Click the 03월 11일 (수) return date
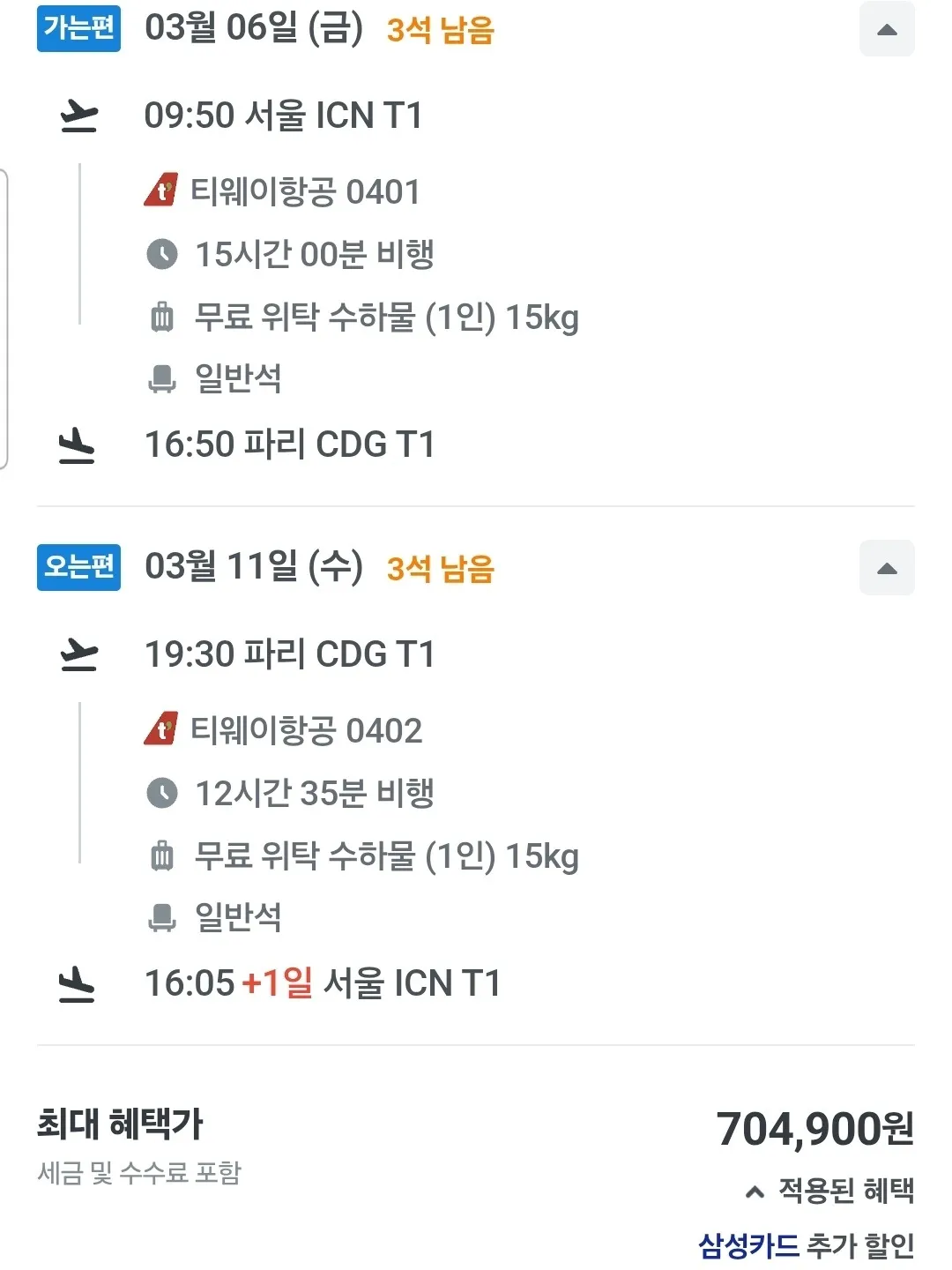Viewport: 952px width, 1270px height. pyautogui.click(x=256, y=568)
